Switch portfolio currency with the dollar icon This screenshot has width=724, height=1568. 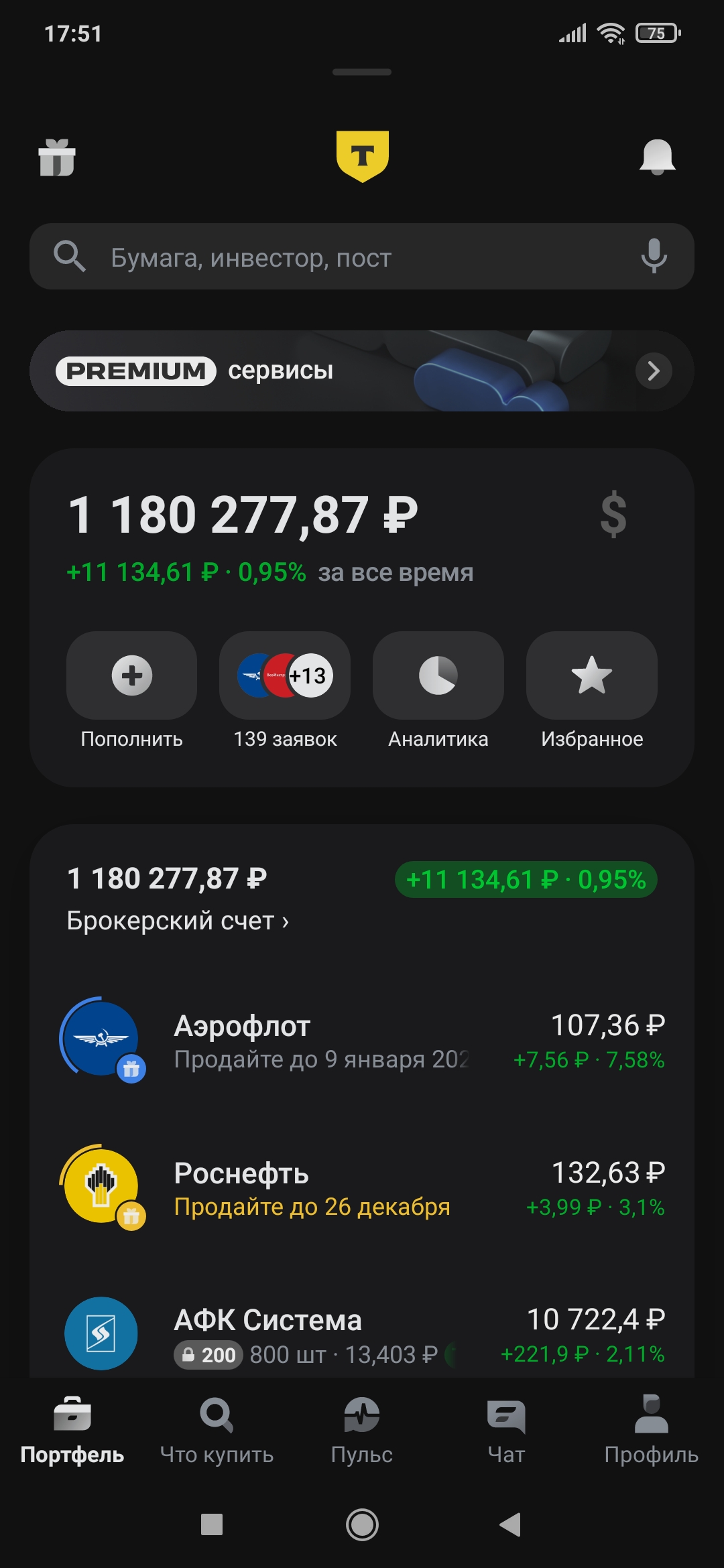[x=613, y=515]
